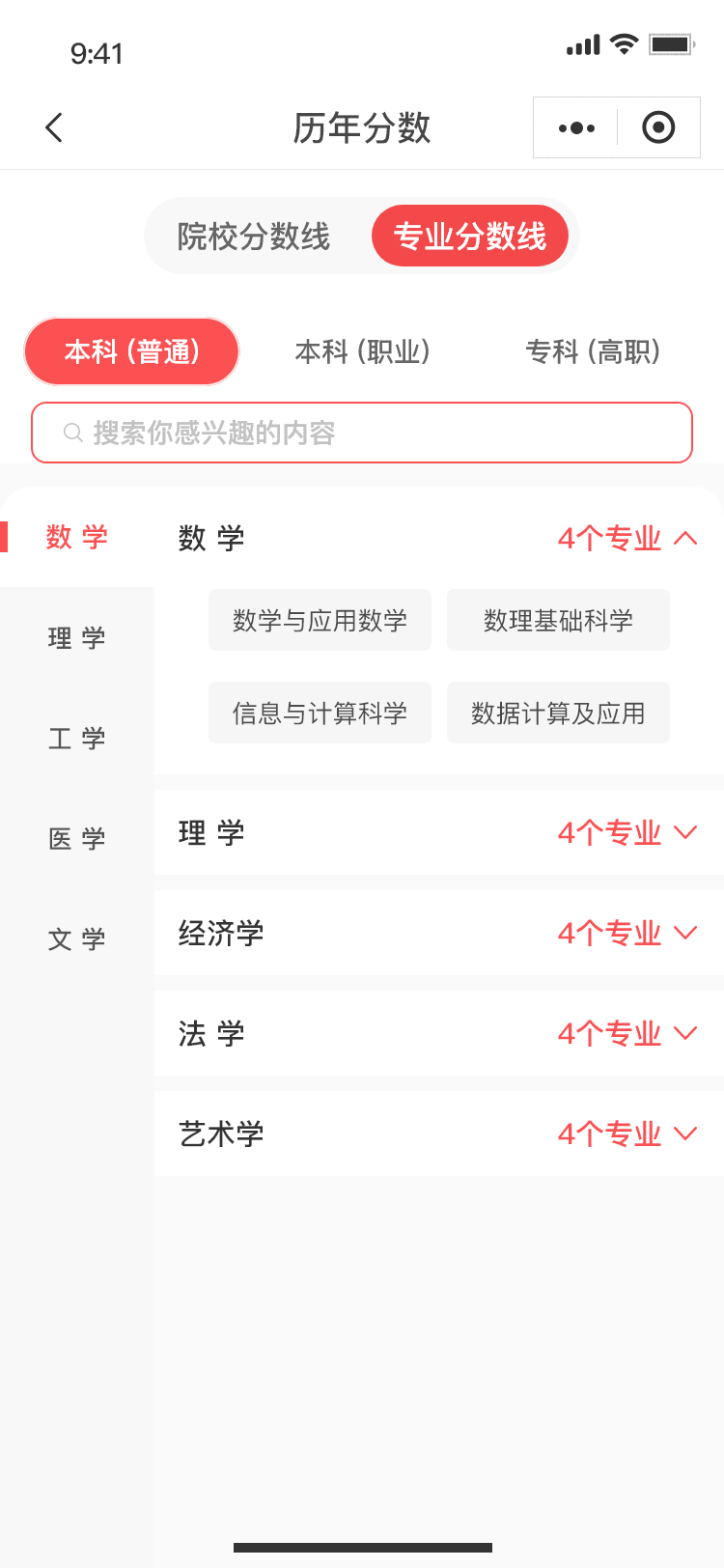The image size is (724, 1568).
Task: Select 医学 in the left sidebar
Action: pyautogui.click(x=77, y=839)
